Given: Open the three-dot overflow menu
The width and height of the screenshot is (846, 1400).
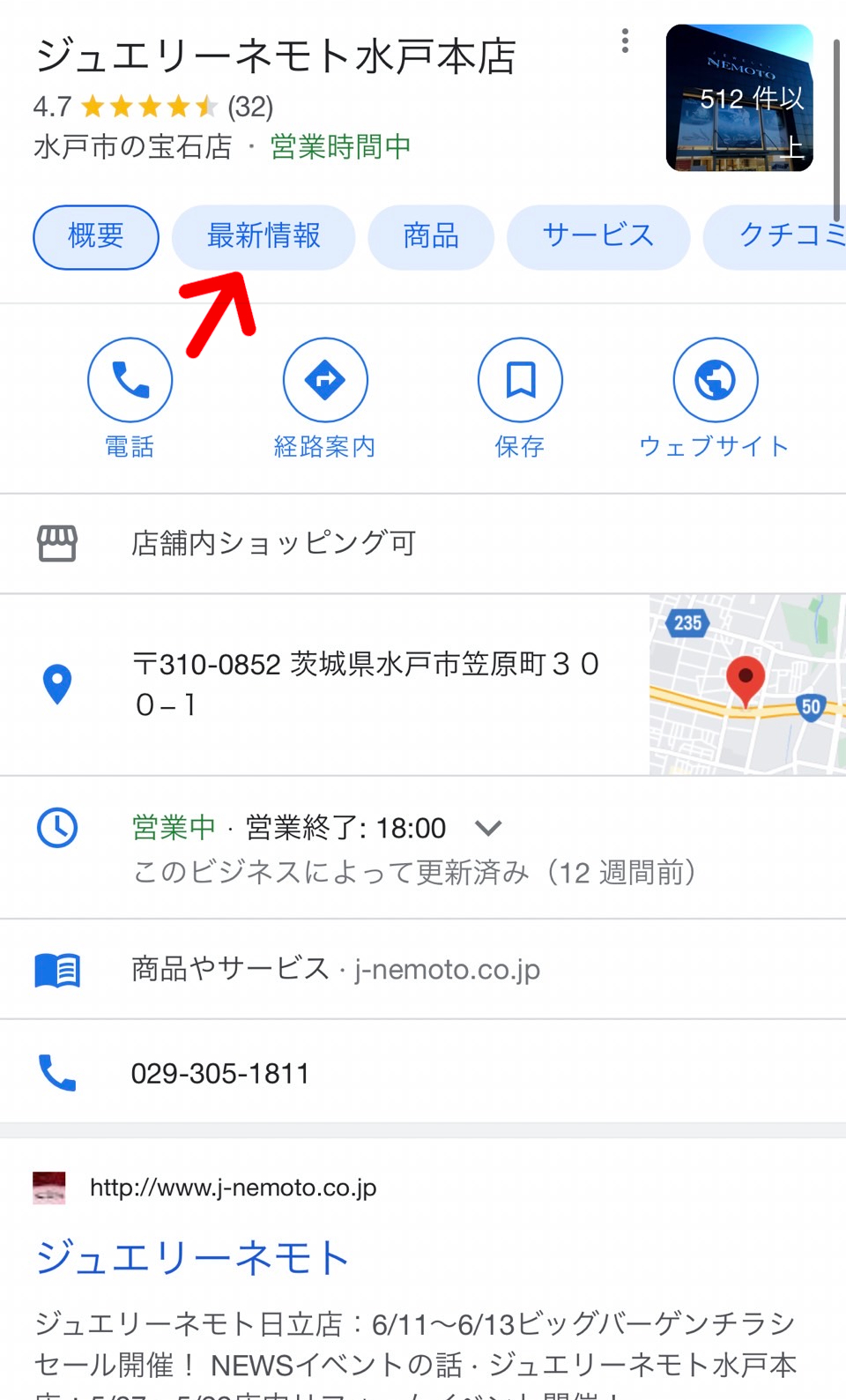Looking at the screenshot, I should pyautogui.click(x=625, y=41).
